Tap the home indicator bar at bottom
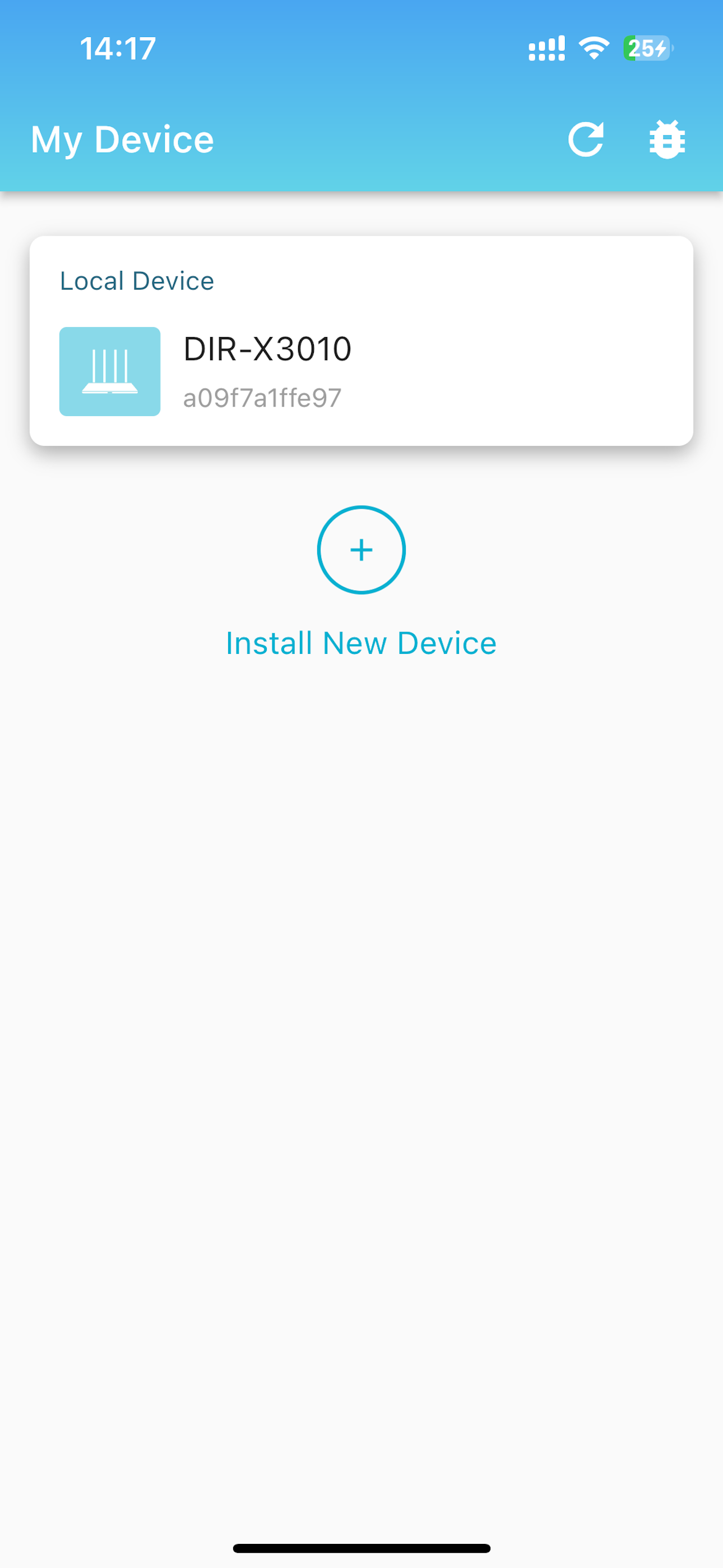This screenshot has height=1568, width=723. [x=361, y=1547]
